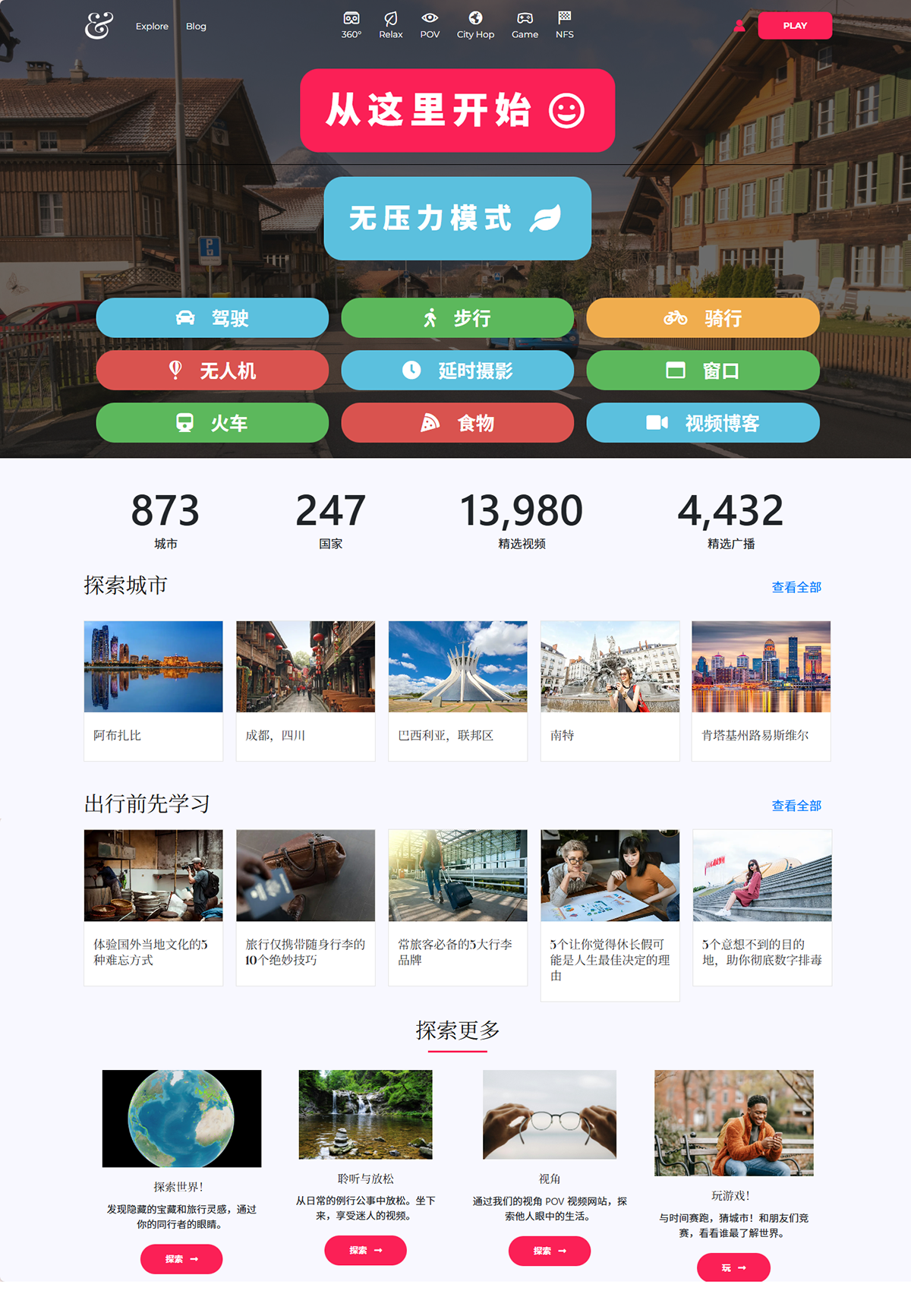This screenshot has height=1316, width=911.
Task: Open the user profile icon
Action: click(739, 26)
